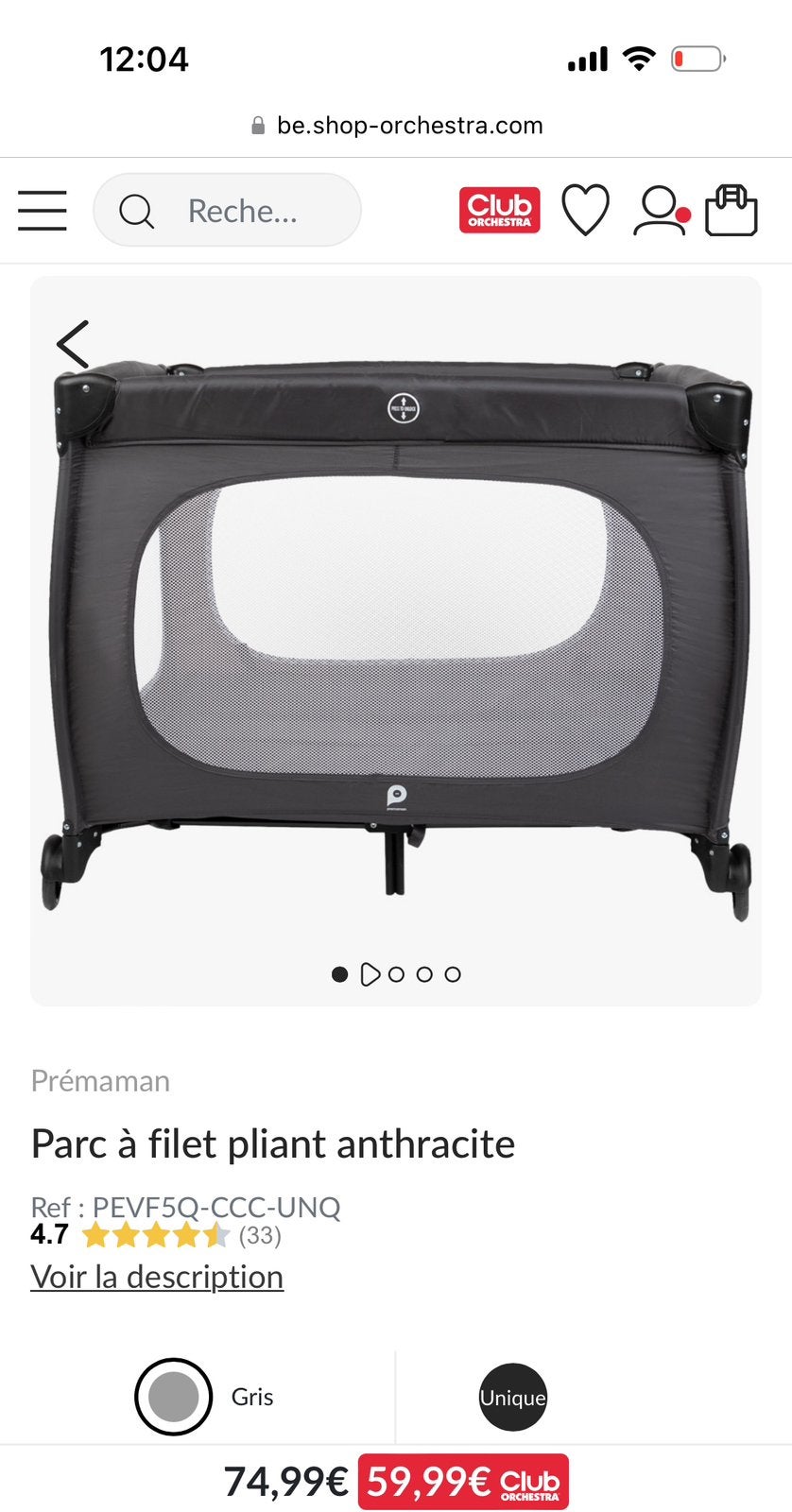
Task: Go to the last gallery image dot
Action: [453, 974]
